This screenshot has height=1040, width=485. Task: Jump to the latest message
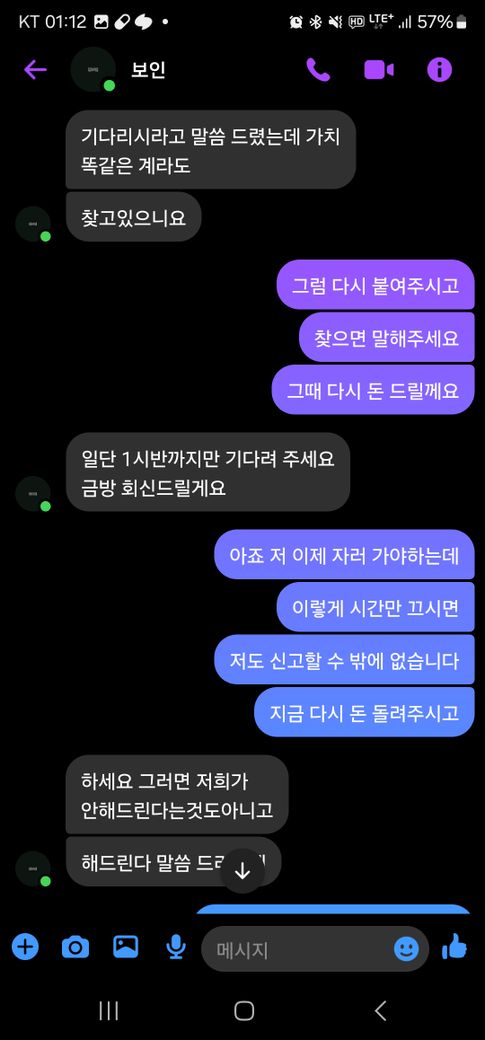point(242,871)
